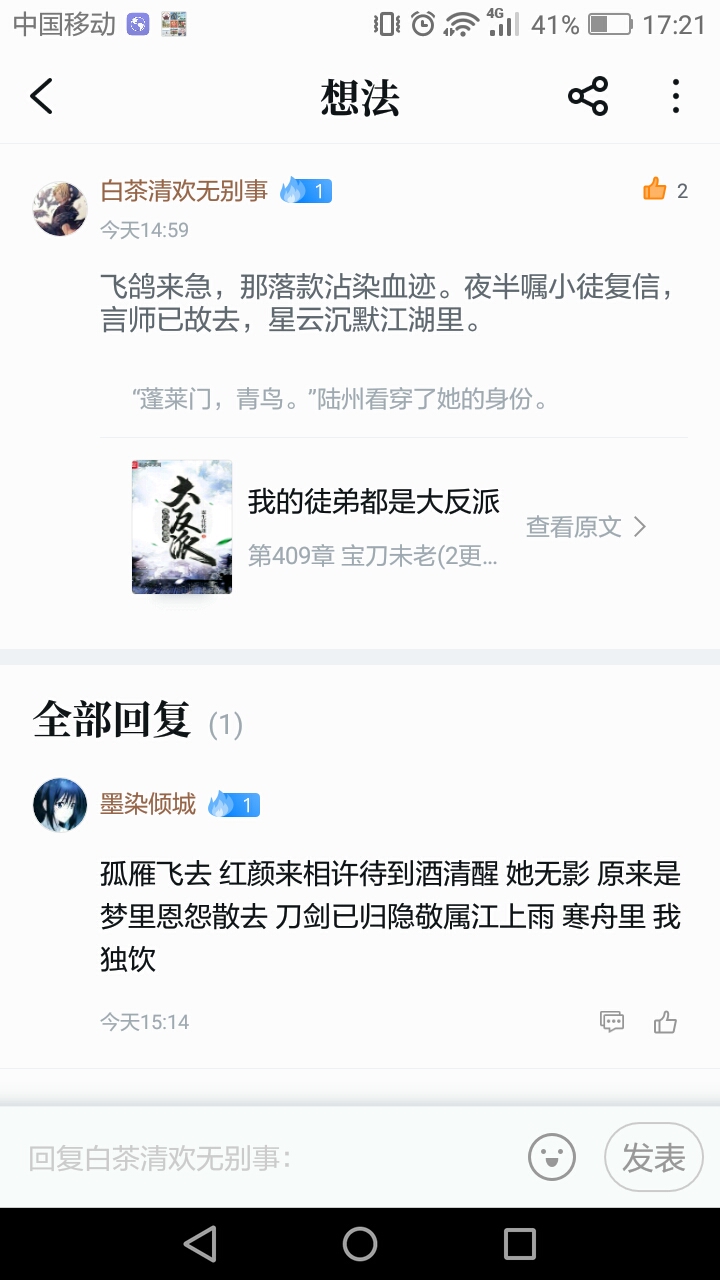Share this 想法 post
The width and height of the screenshot is (720, 1280).
588,97
